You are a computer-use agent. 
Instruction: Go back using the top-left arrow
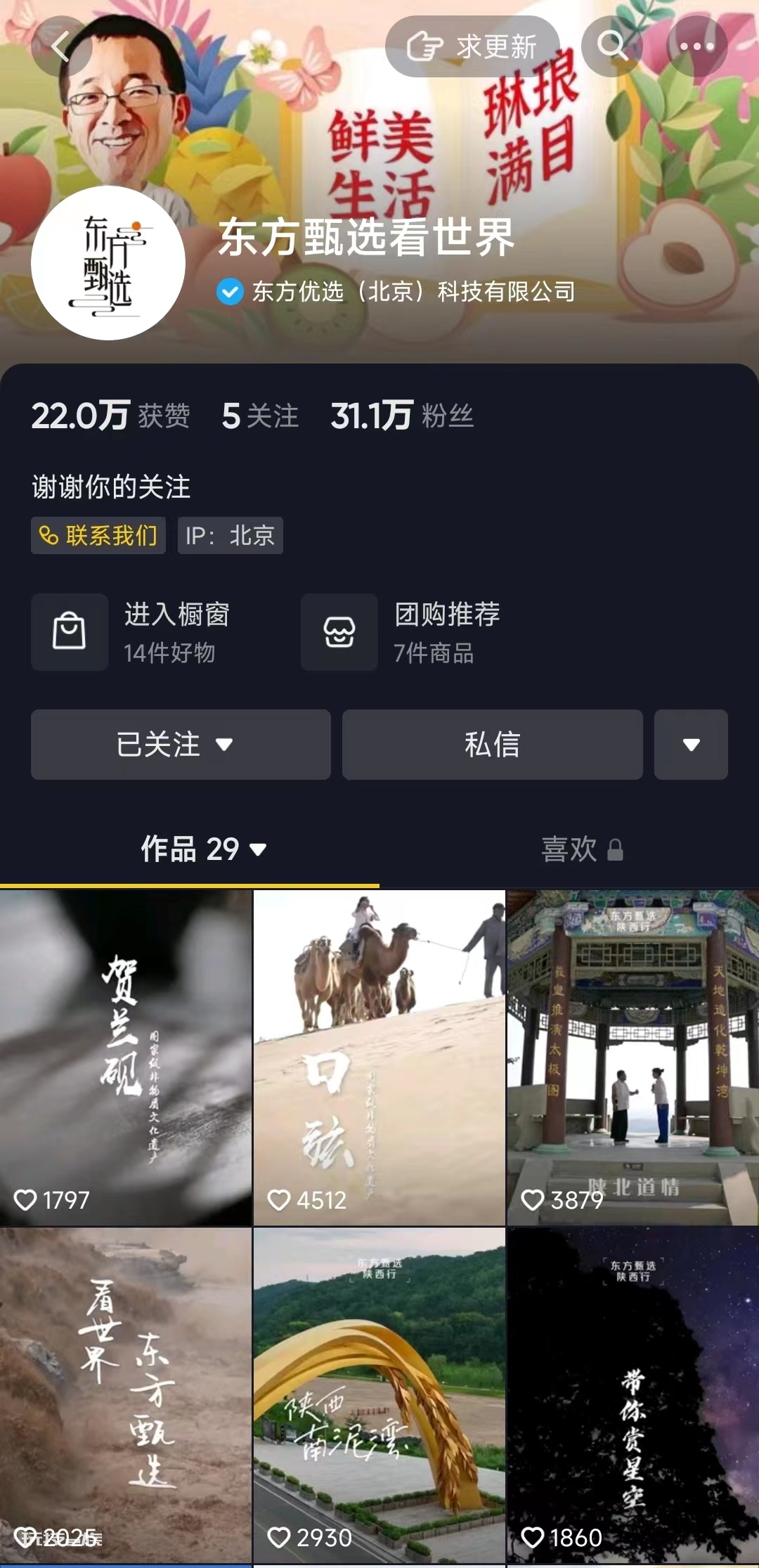tap(62, 46)
